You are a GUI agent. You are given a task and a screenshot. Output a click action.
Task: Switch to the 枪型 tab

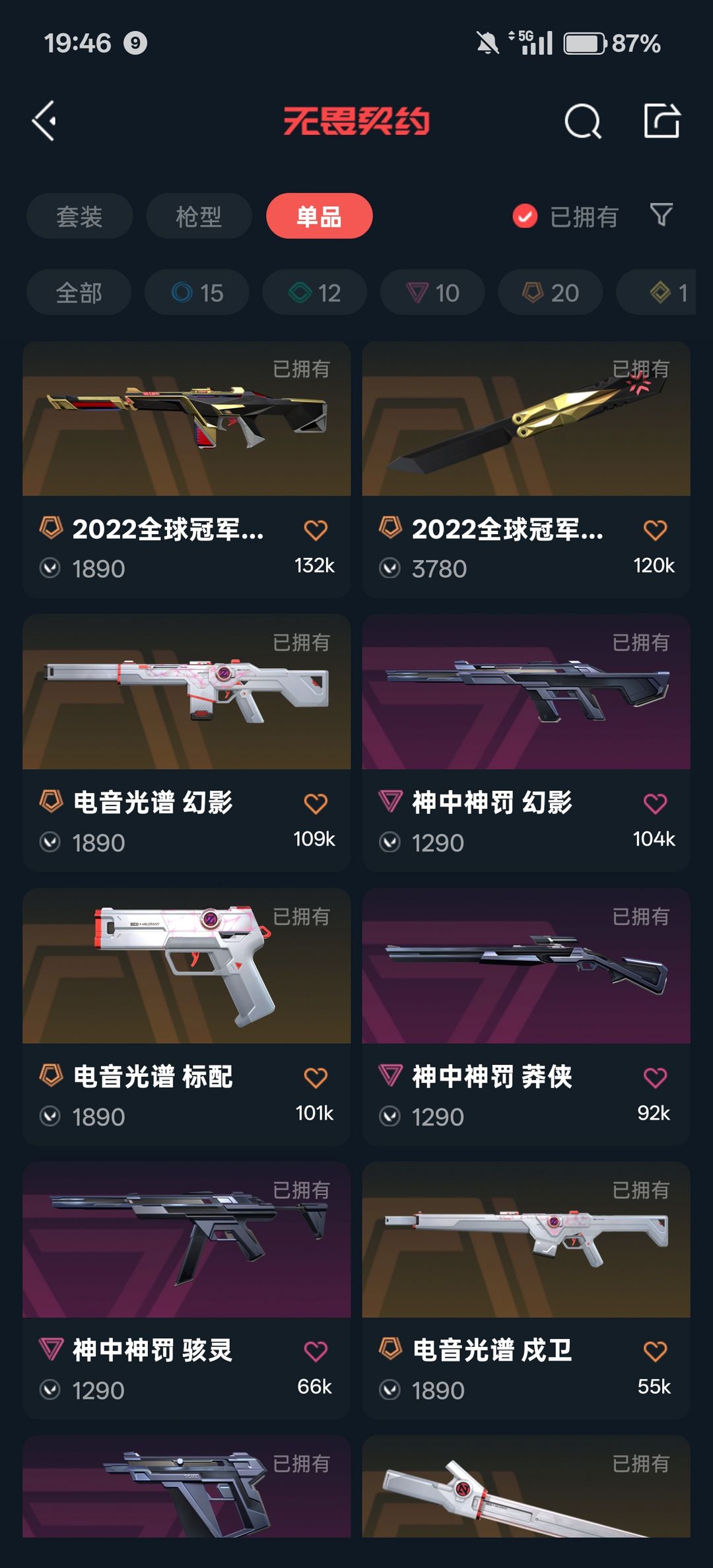coord(199,216)
